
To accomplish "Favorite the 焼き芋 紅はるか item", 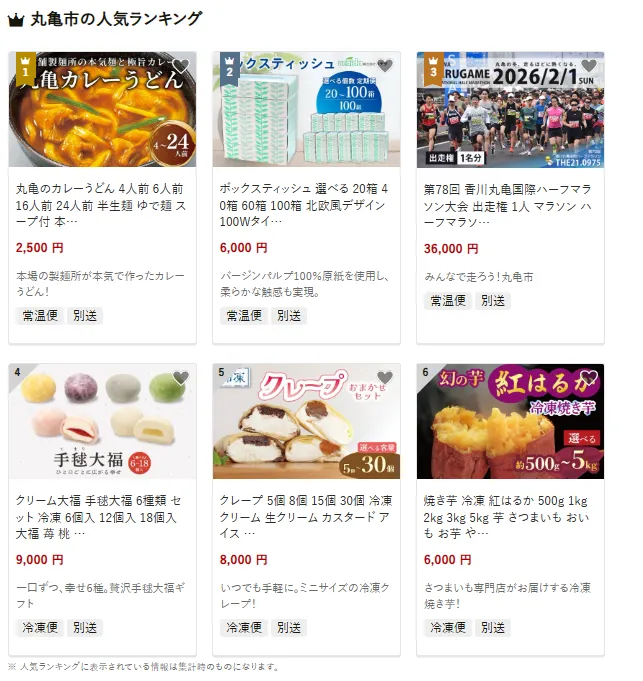I will coord(589,378).
